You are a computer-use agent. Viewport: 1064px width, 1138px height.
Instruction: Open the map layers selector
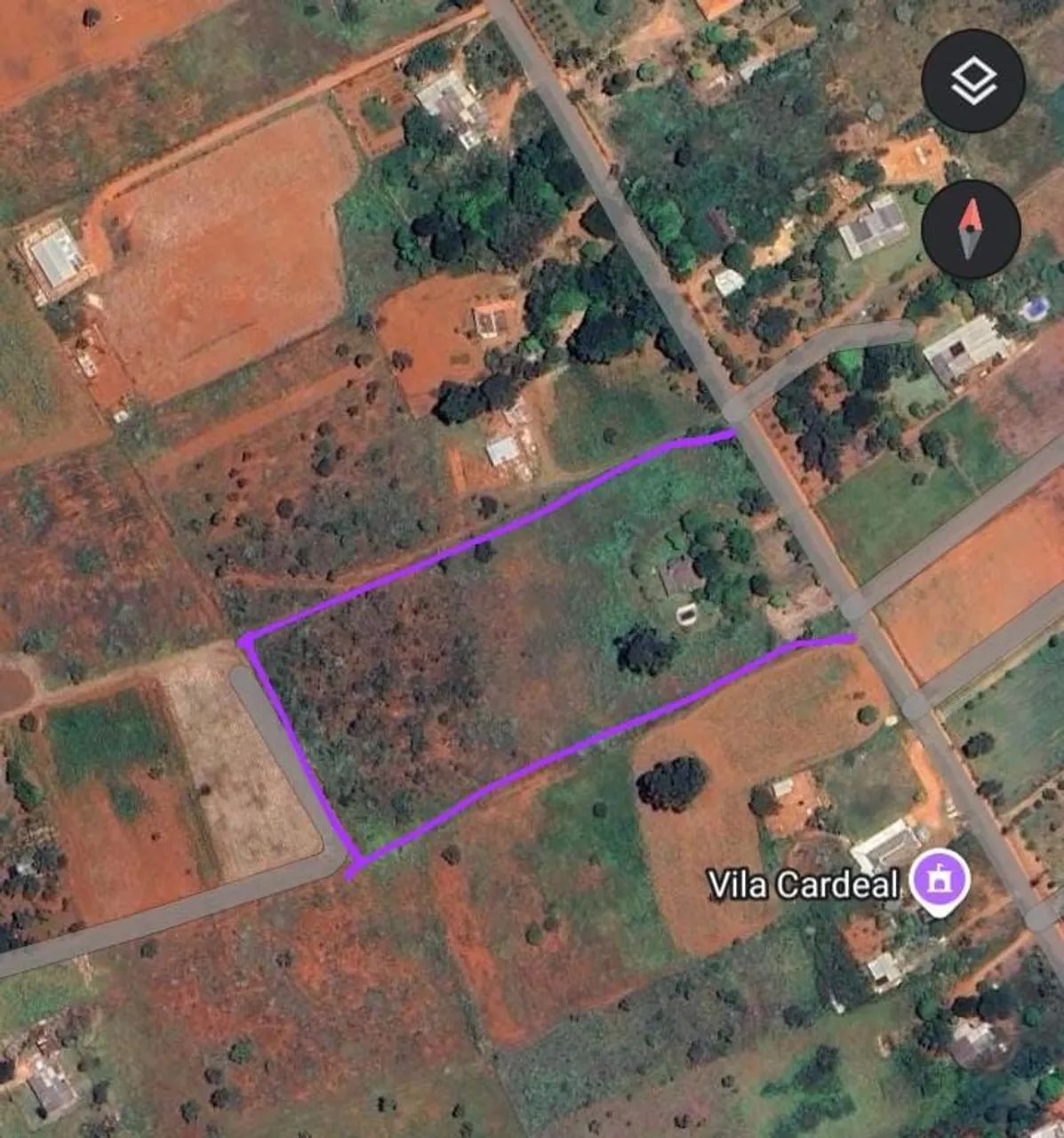[x=973, y=81]
